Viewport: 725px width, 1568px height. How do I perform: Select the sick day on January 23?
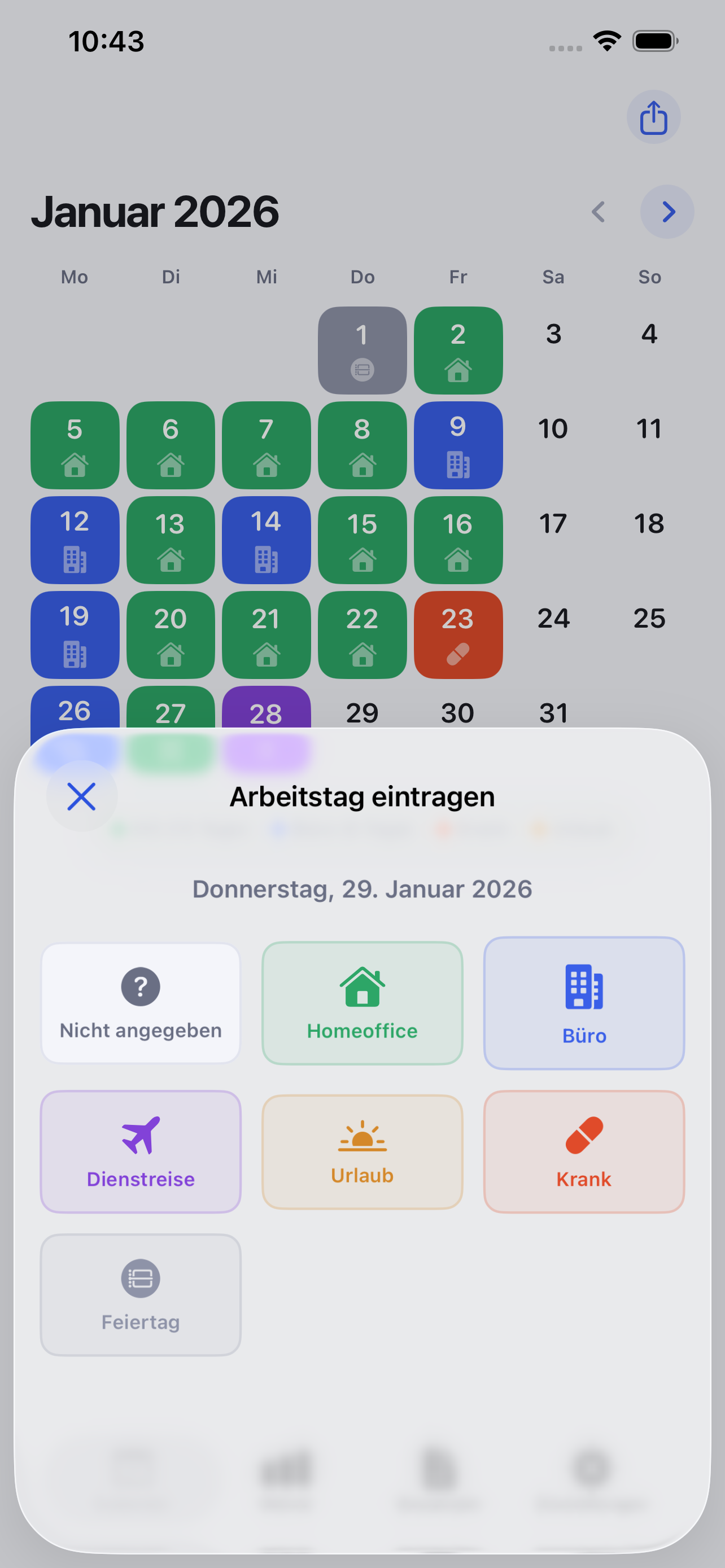(x=458, y=635)
